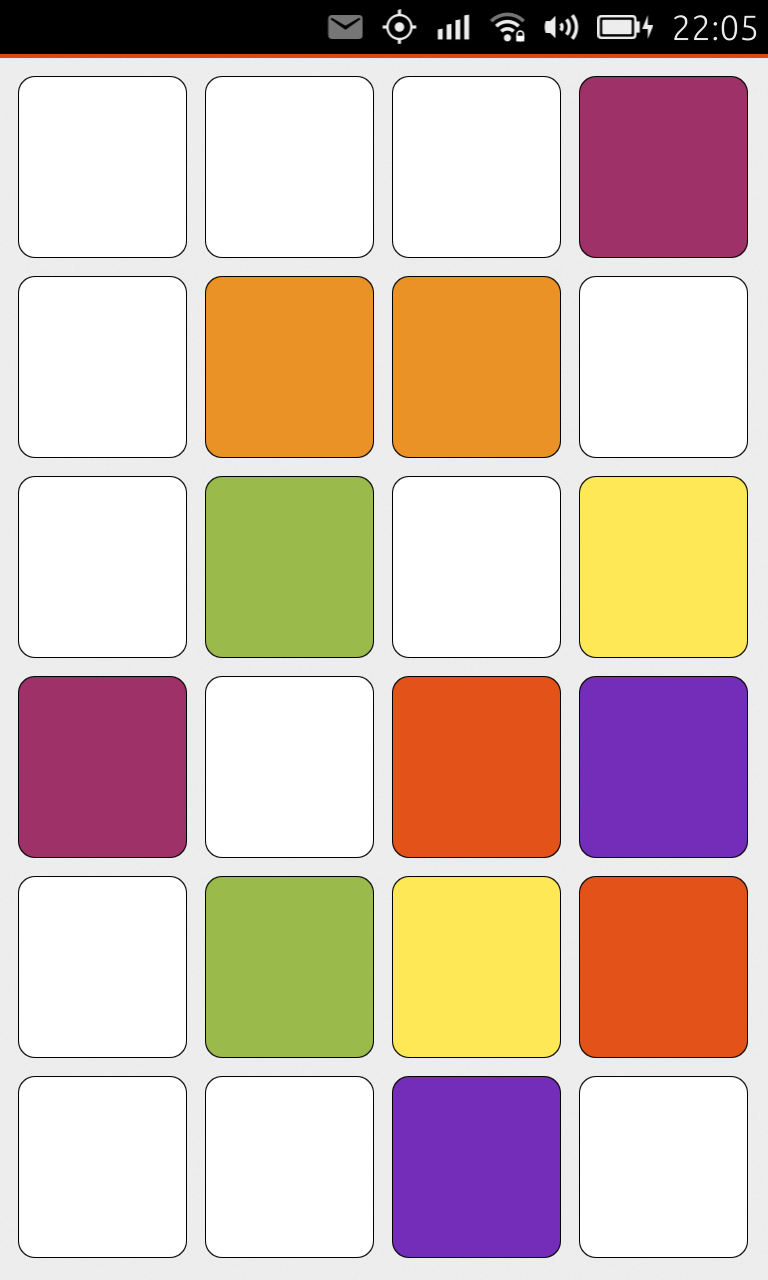768x1280 pixels.
Task: Select the orange tile above a white tile
Action: 476,367
